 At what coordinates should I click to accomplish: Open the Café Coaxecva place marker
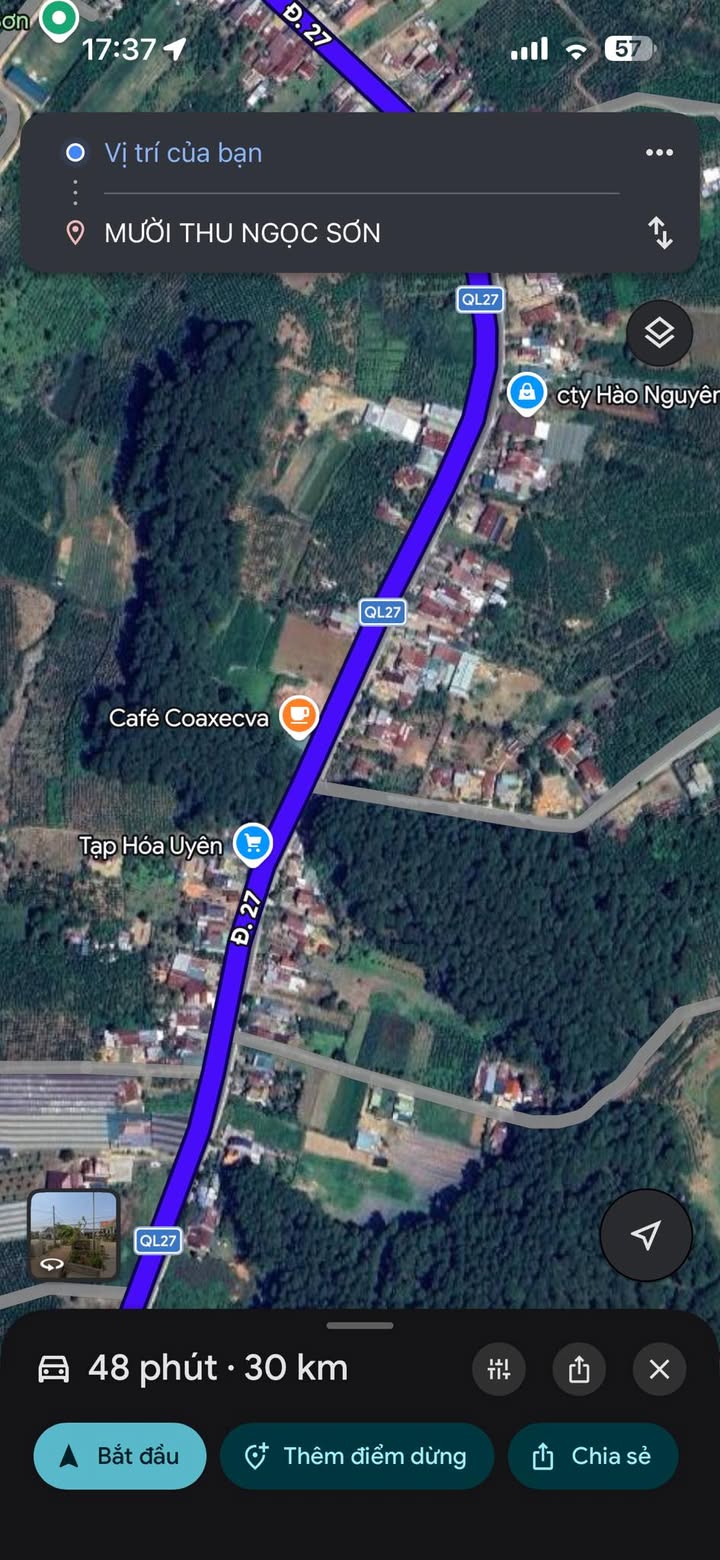pyautogui.click(x=298, y=716)
